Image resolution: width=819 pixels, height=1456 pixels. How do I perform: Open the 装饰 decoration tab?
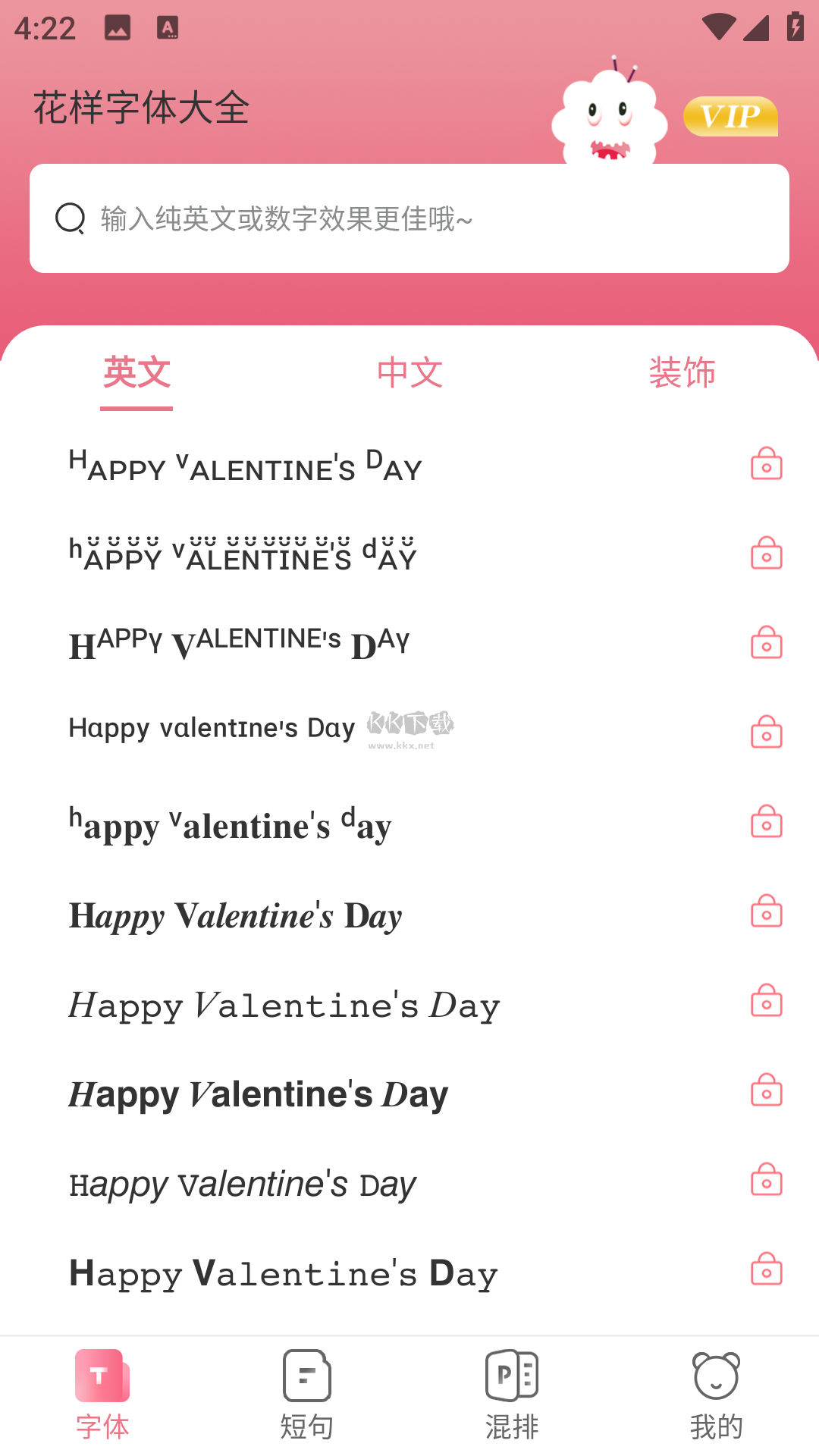tap(683, 372)
